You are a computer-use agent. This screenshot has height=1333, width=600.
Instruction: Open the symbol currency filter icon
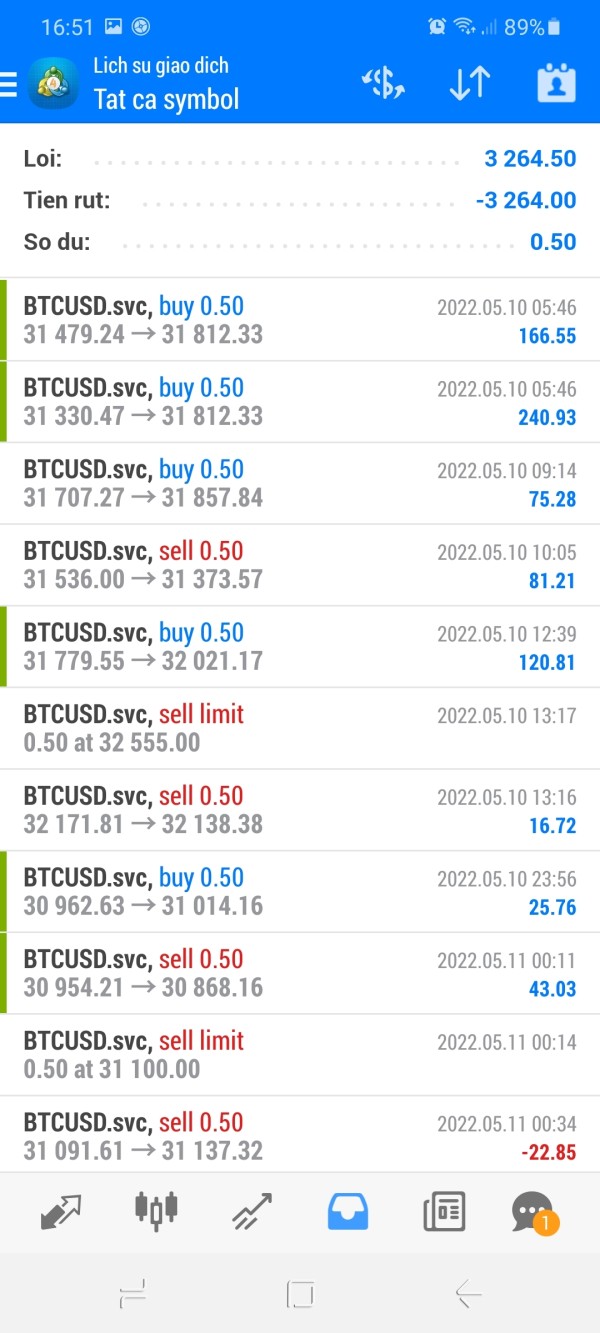383,84
